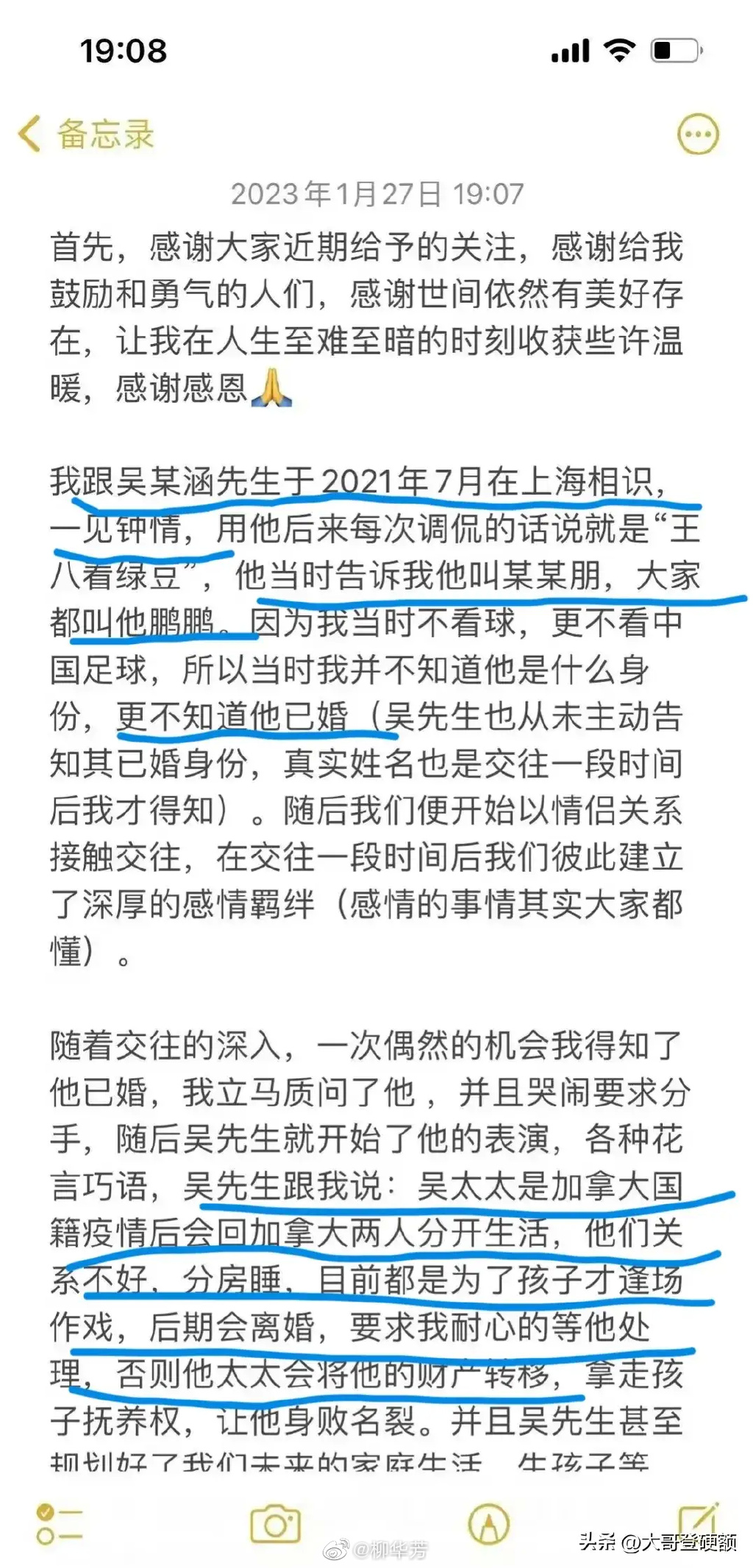The width and height of the screenshot is (753, 1568).
Task: Add a checklist to the note
Action: (59, 1524)
